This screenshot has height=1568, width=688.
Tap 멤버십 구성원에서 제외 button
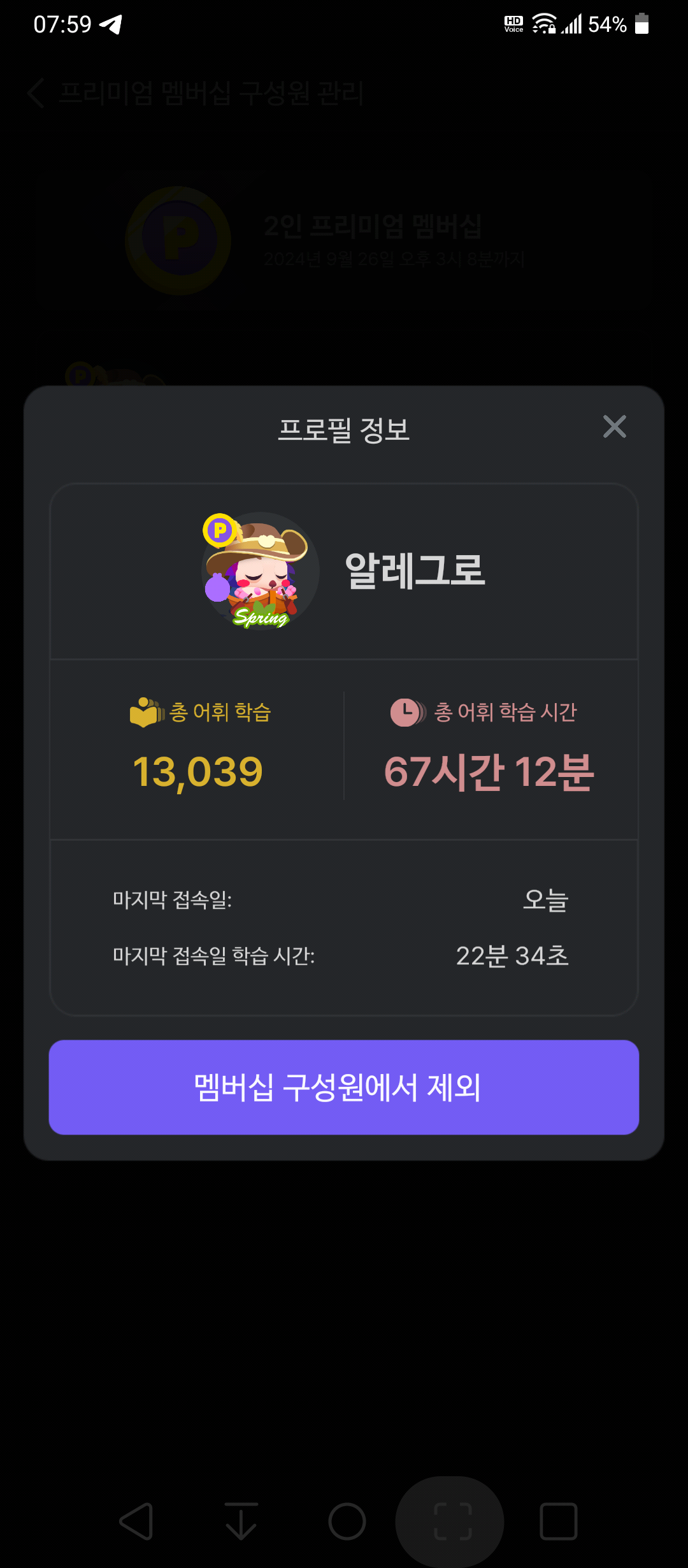click(344, 1087)
